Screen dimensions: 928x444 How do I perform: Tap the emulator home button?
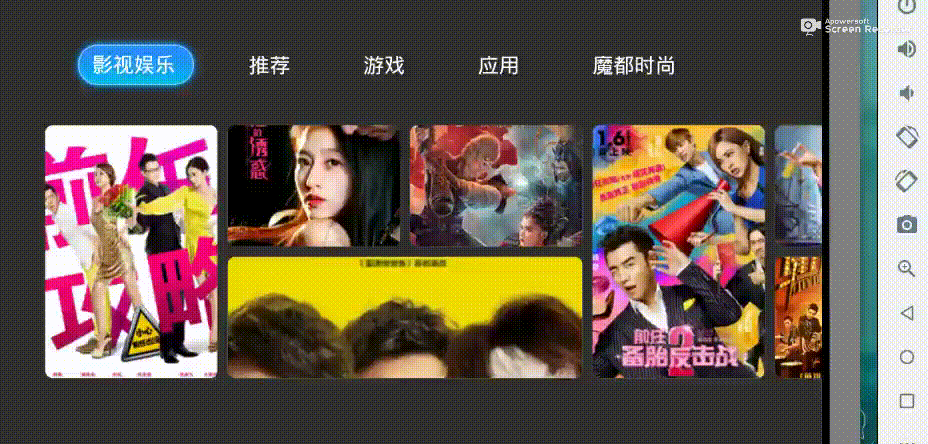(906, 357)
